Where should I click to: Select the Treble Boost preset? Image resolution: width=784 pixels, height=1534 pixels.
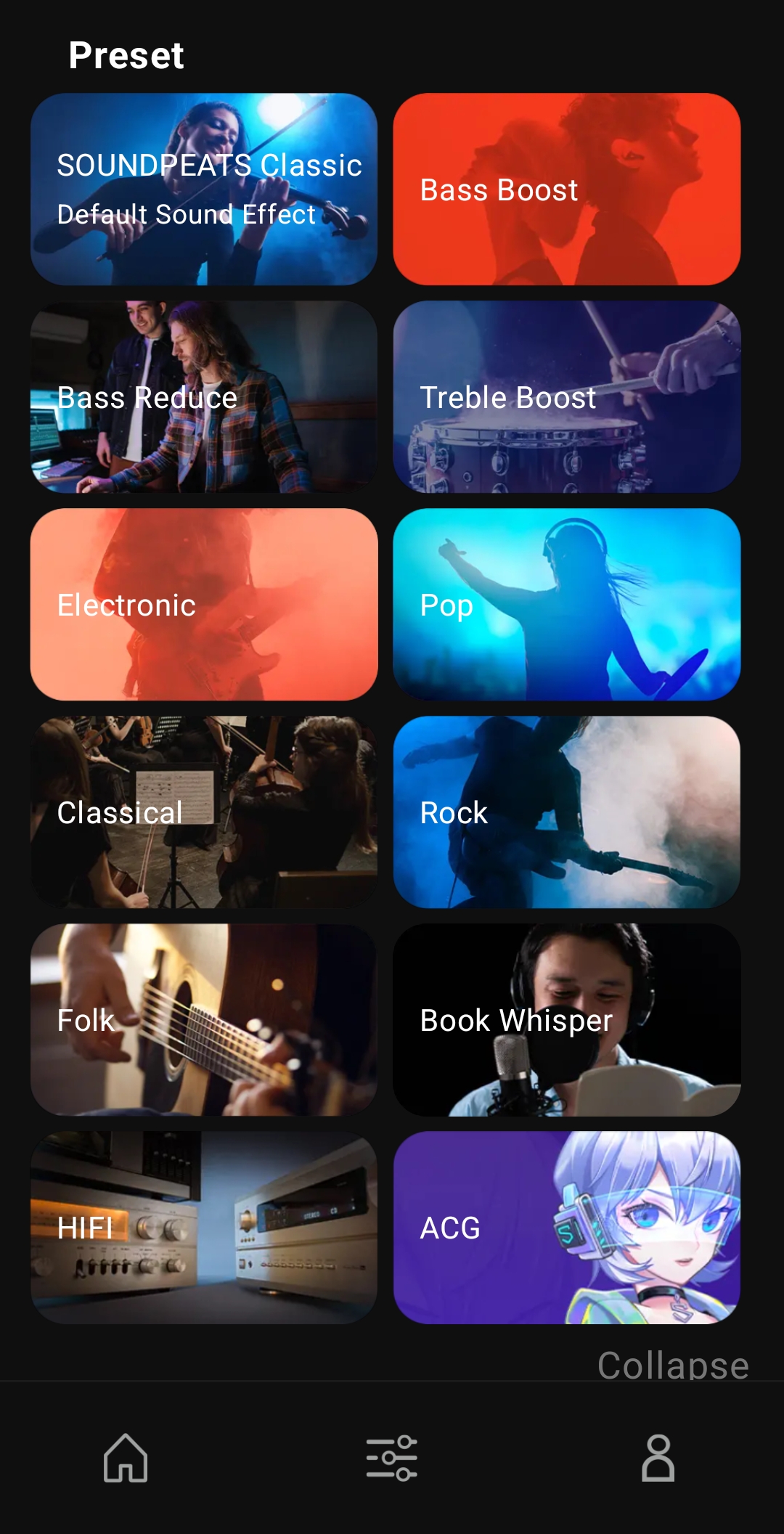[566, 396]
